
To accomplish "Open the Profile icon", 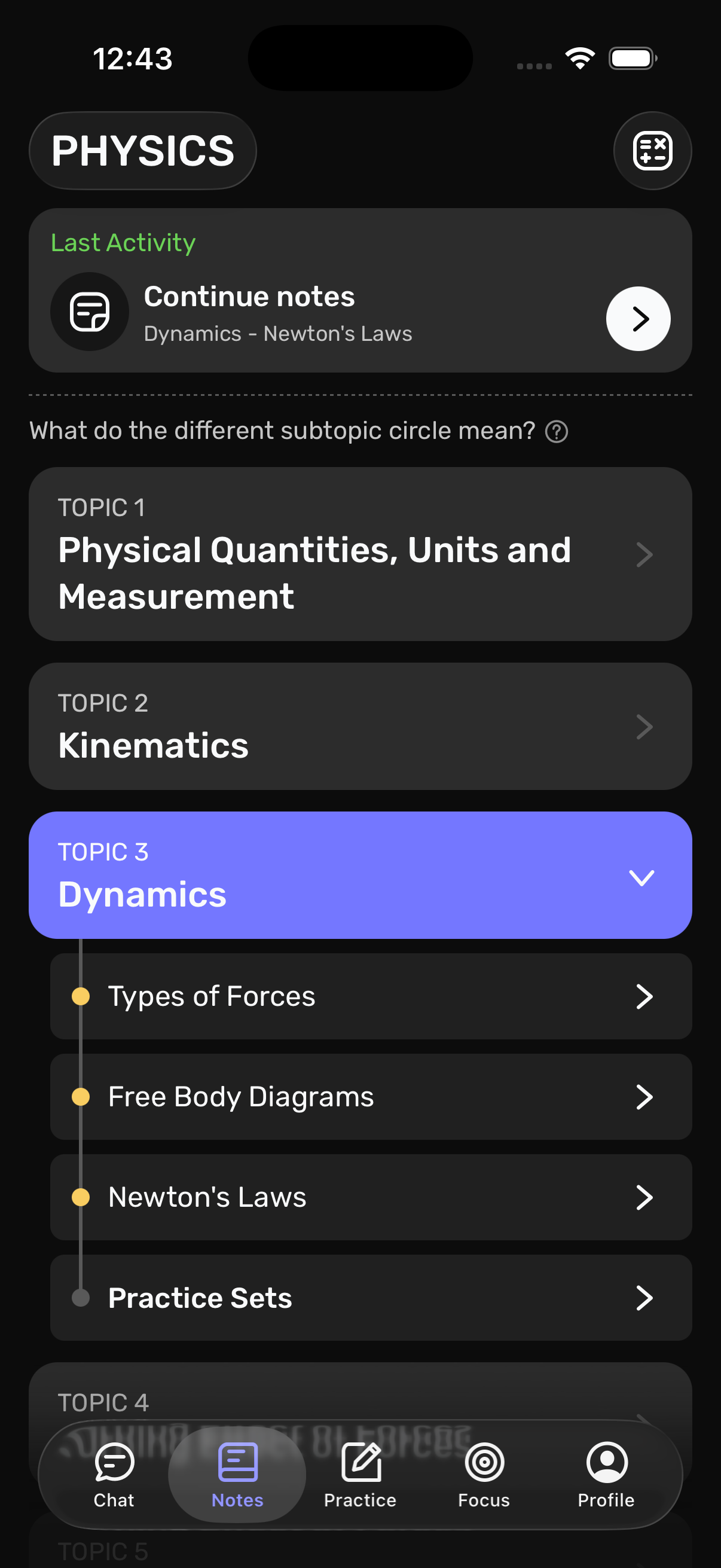I will (606, 1462).
